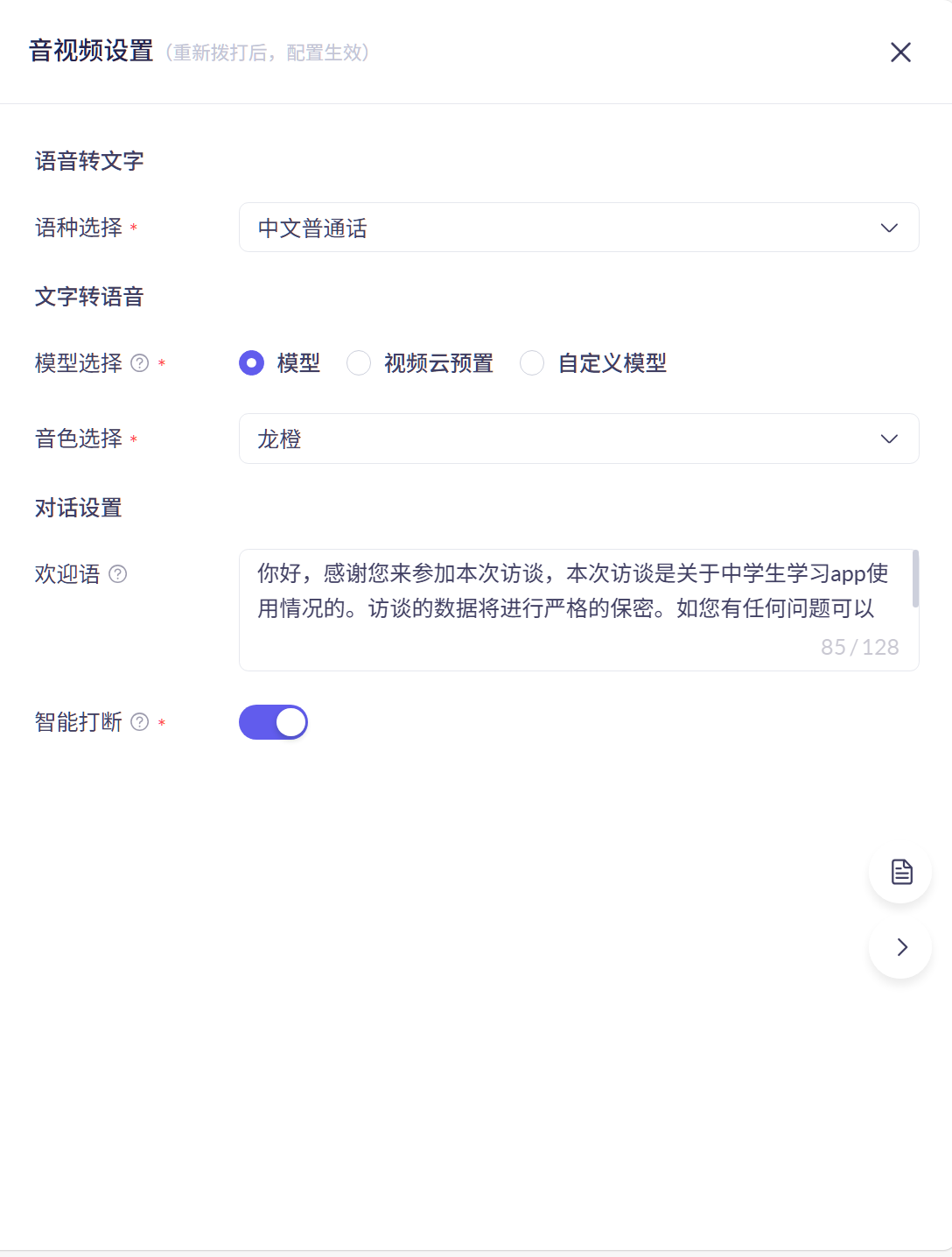Tap the floating right arrow button

tap(901, 947)
